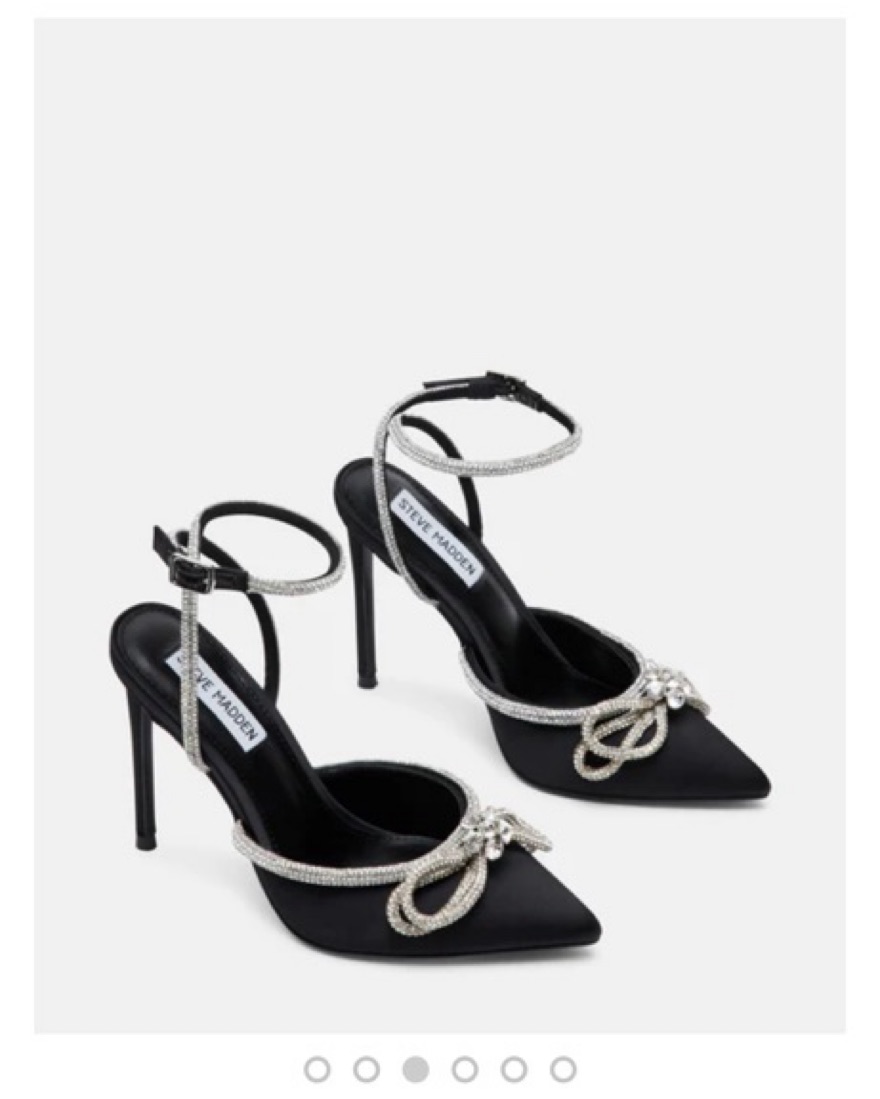Show the fifth gallery image via its dot
Screen dimensions: 880x1099
pyautogui.click(x=514, y=1069)
